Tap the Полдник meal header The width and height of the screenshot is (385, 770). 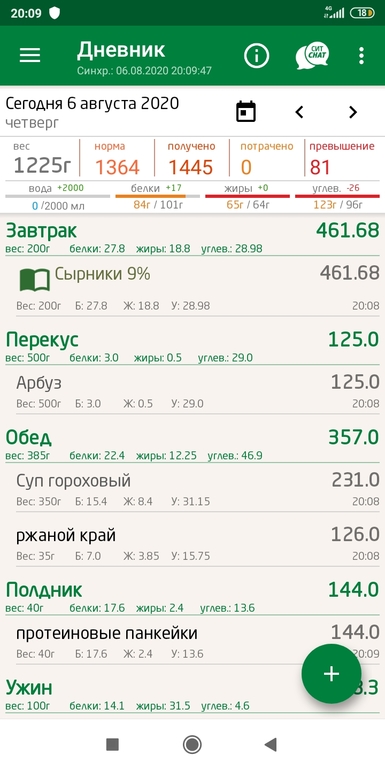pyautogui.click(x=192, y=596)
